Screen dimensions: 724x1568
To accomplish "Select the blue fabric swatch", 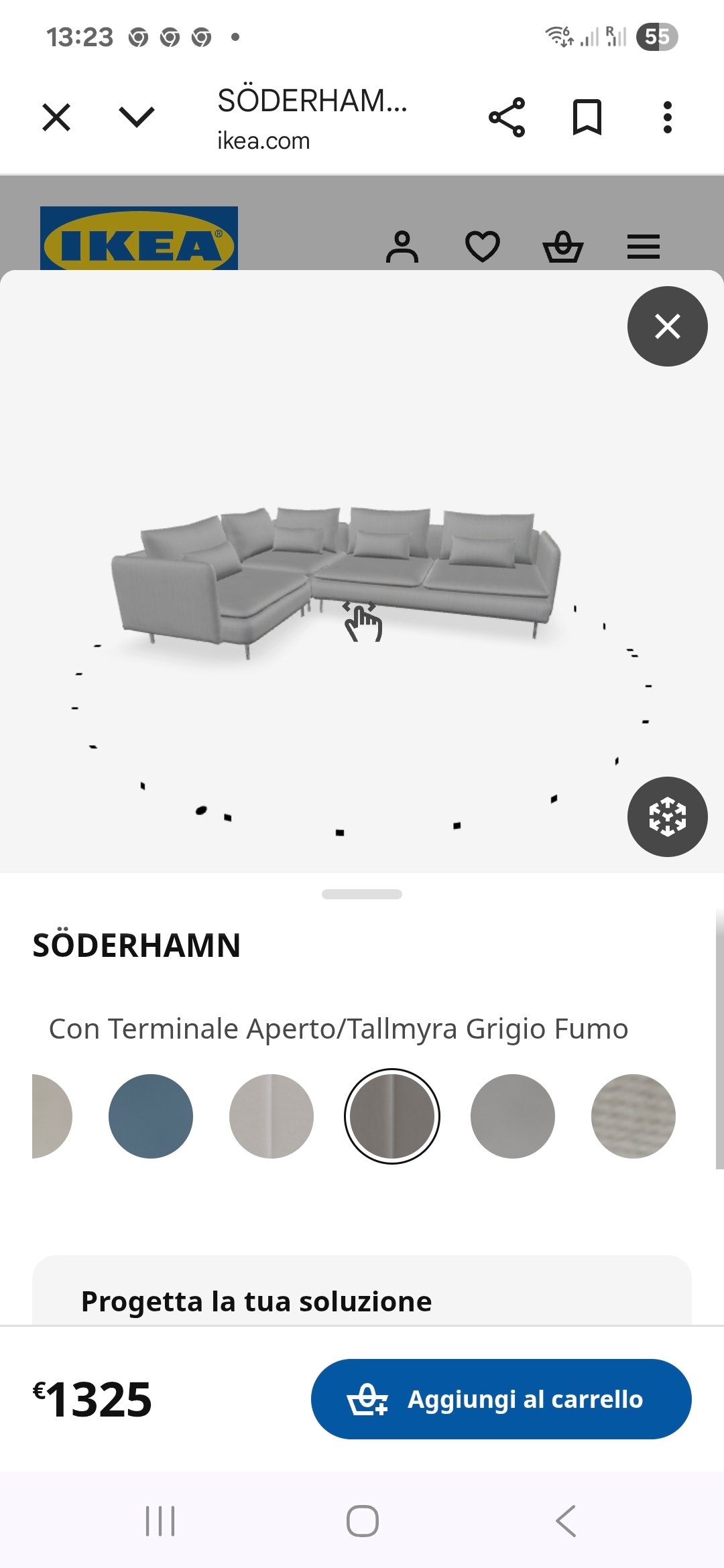I will coord(151,1116).
